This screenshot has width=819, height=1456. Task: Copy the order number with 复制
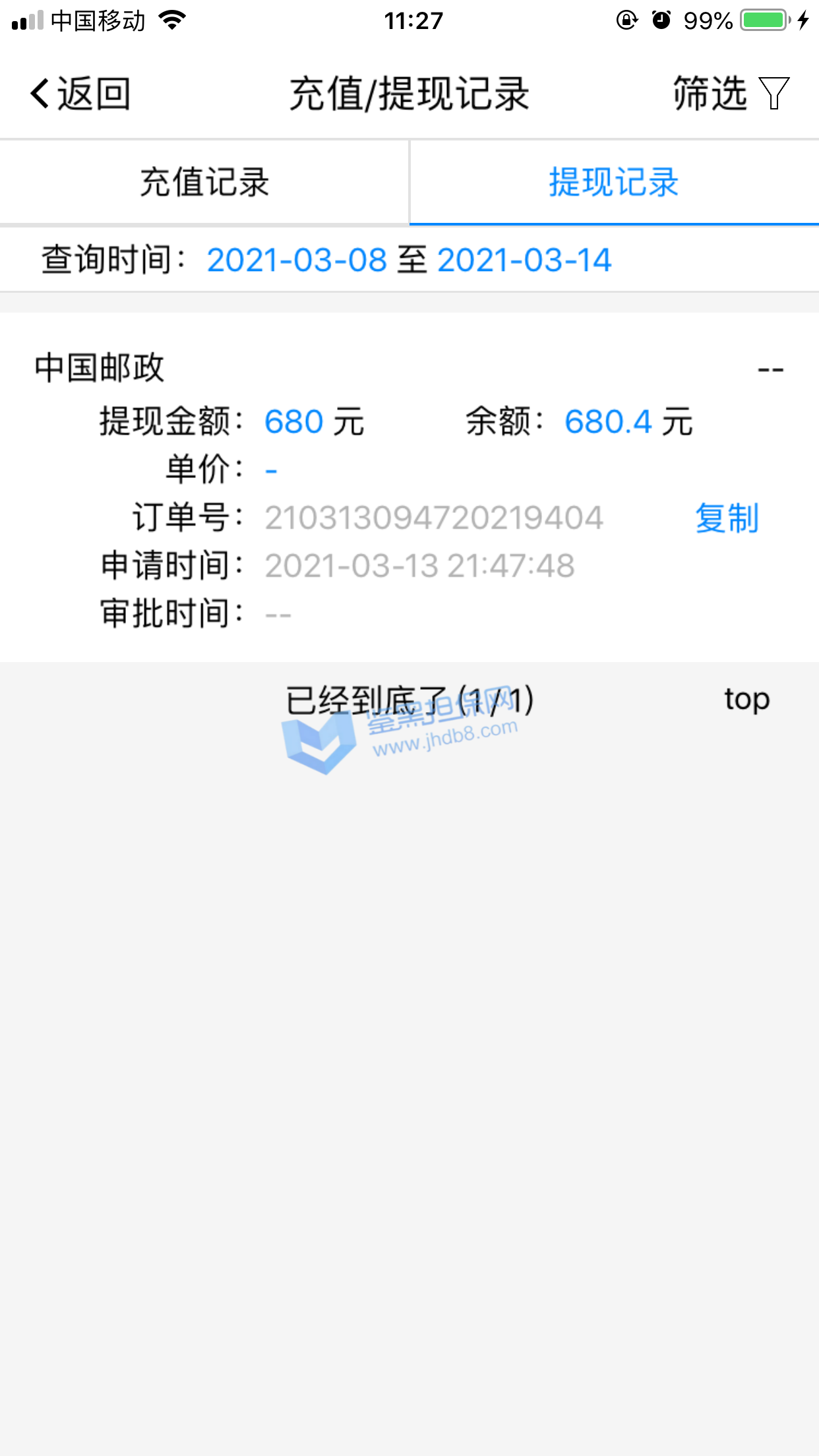727,518
